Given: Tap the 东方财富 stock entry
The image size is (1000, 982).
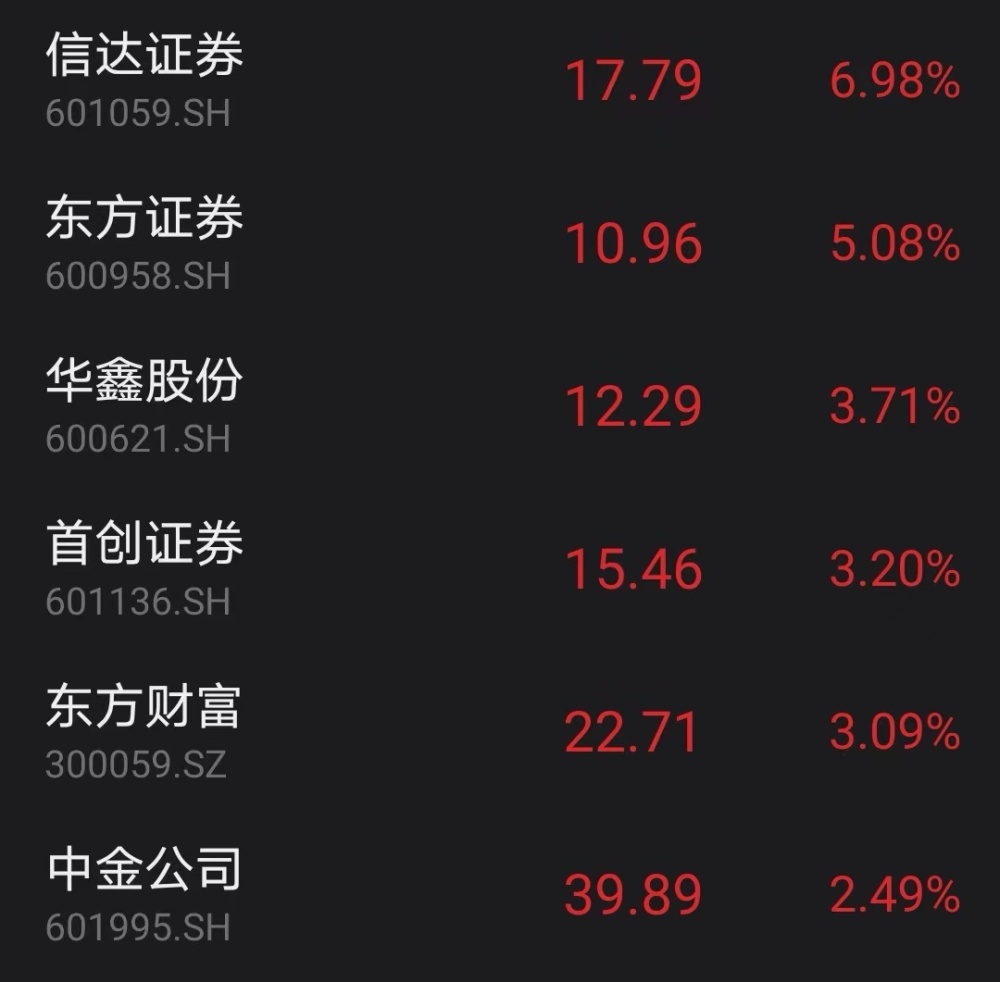Looking at the screenshot, I should (143, 709).
